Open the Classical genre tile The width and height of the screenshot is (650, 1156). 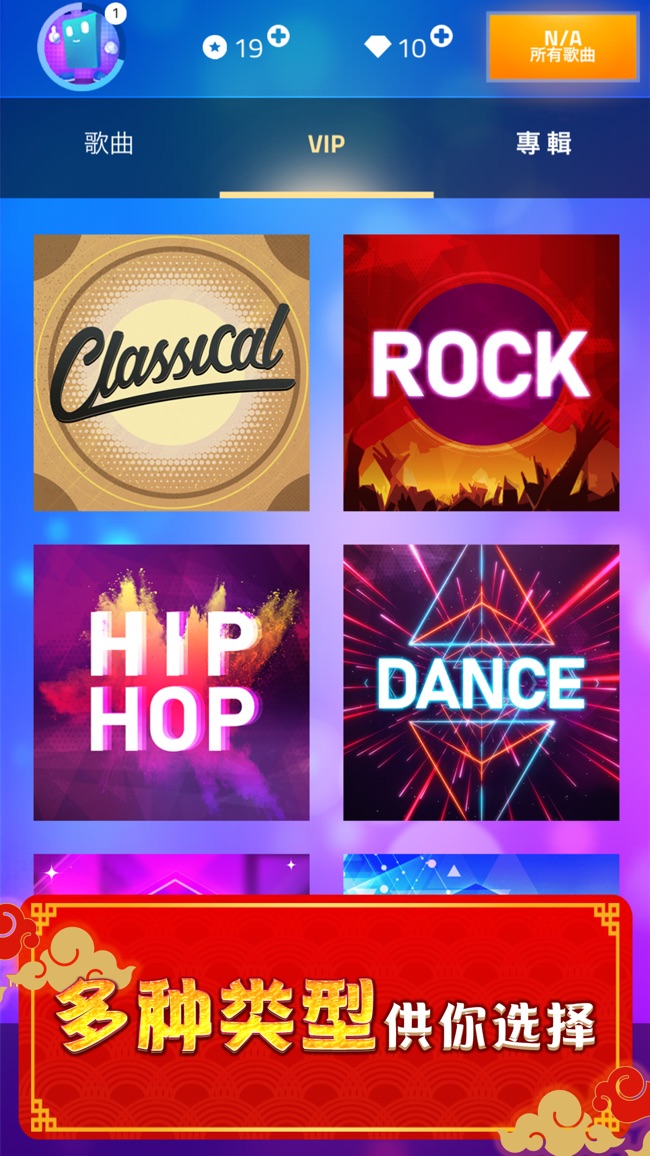(172, 373)
